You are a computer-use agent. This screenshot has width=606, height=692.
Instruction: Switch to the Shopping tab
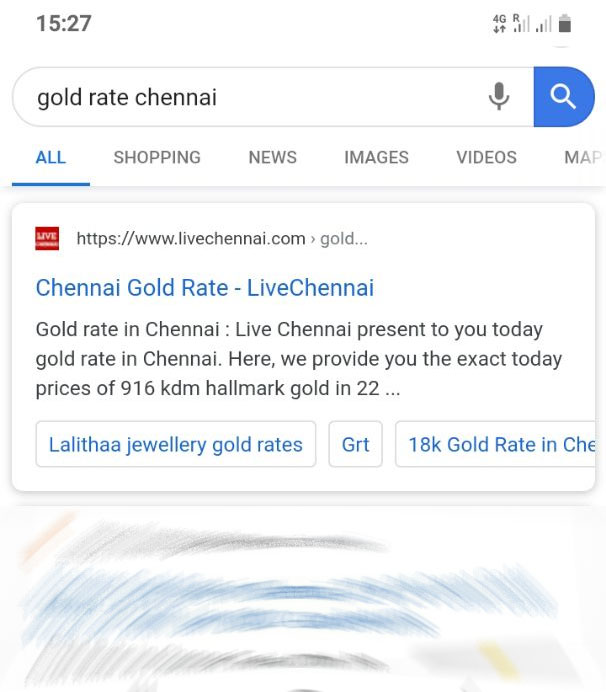tap(157, 157)
